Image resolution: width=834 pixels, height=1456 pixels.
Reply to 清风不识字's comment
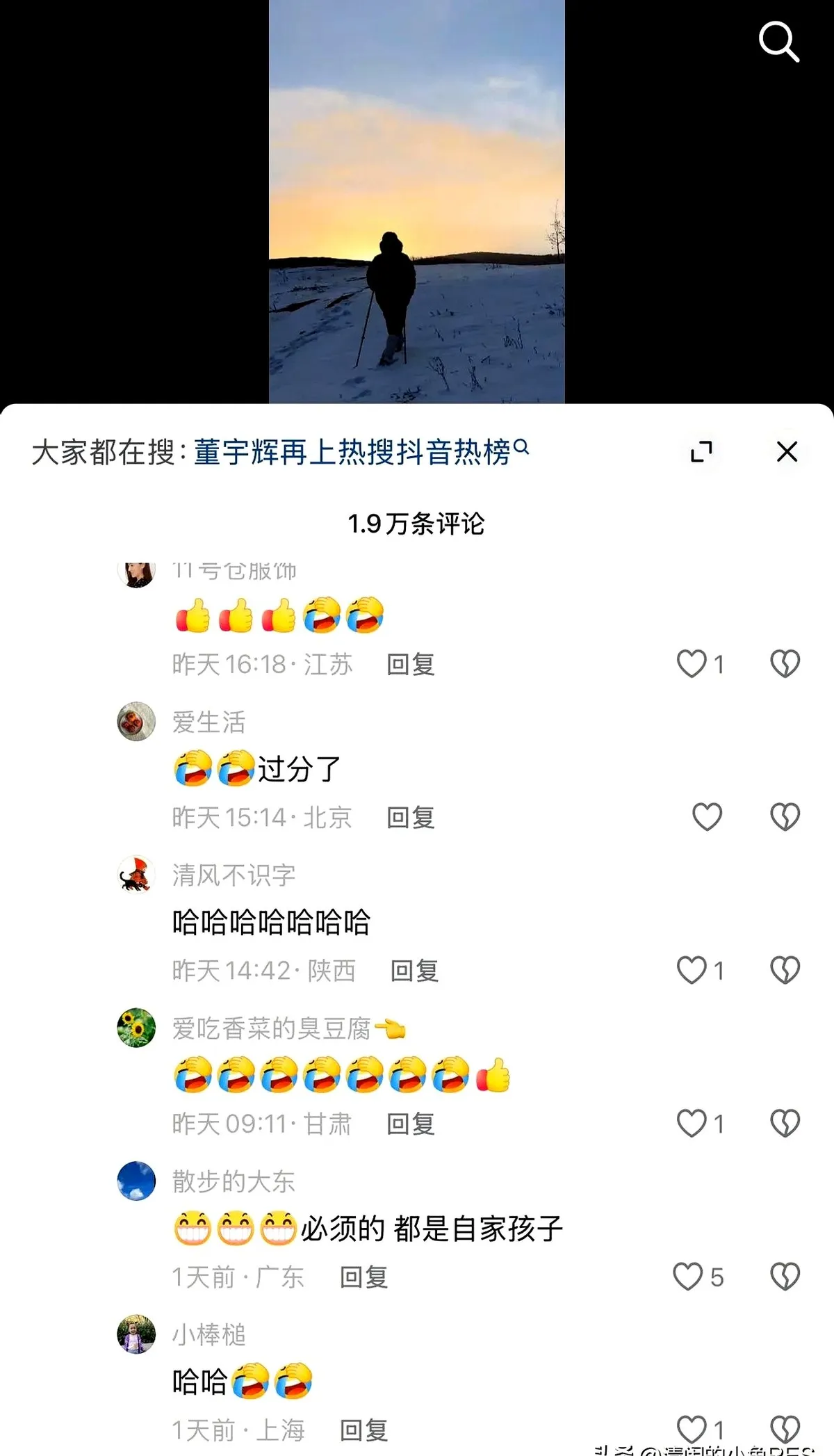[414, 971]
